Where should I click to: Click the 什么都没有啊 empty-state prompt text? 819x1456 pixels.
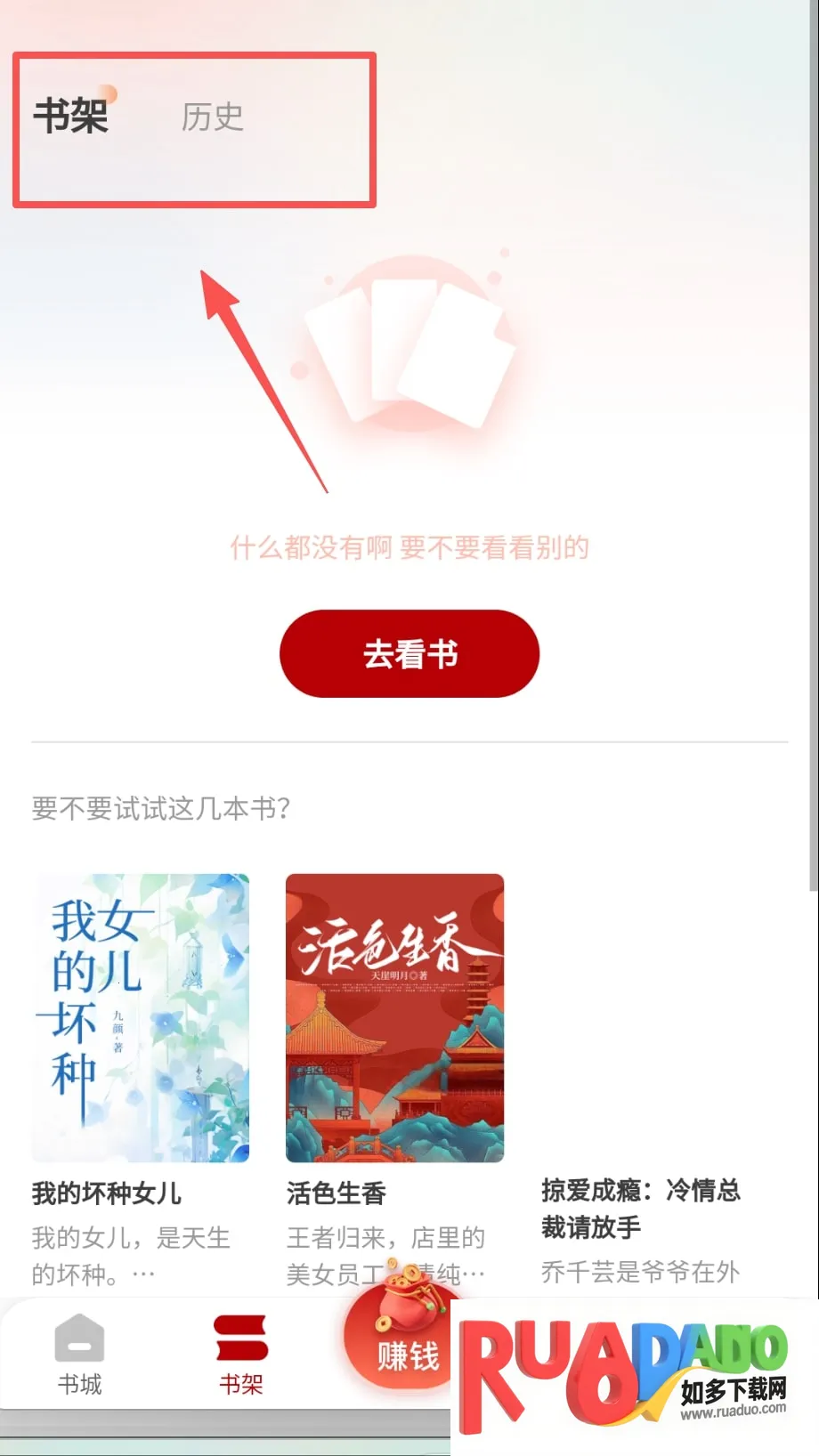(x=409, y=548)
